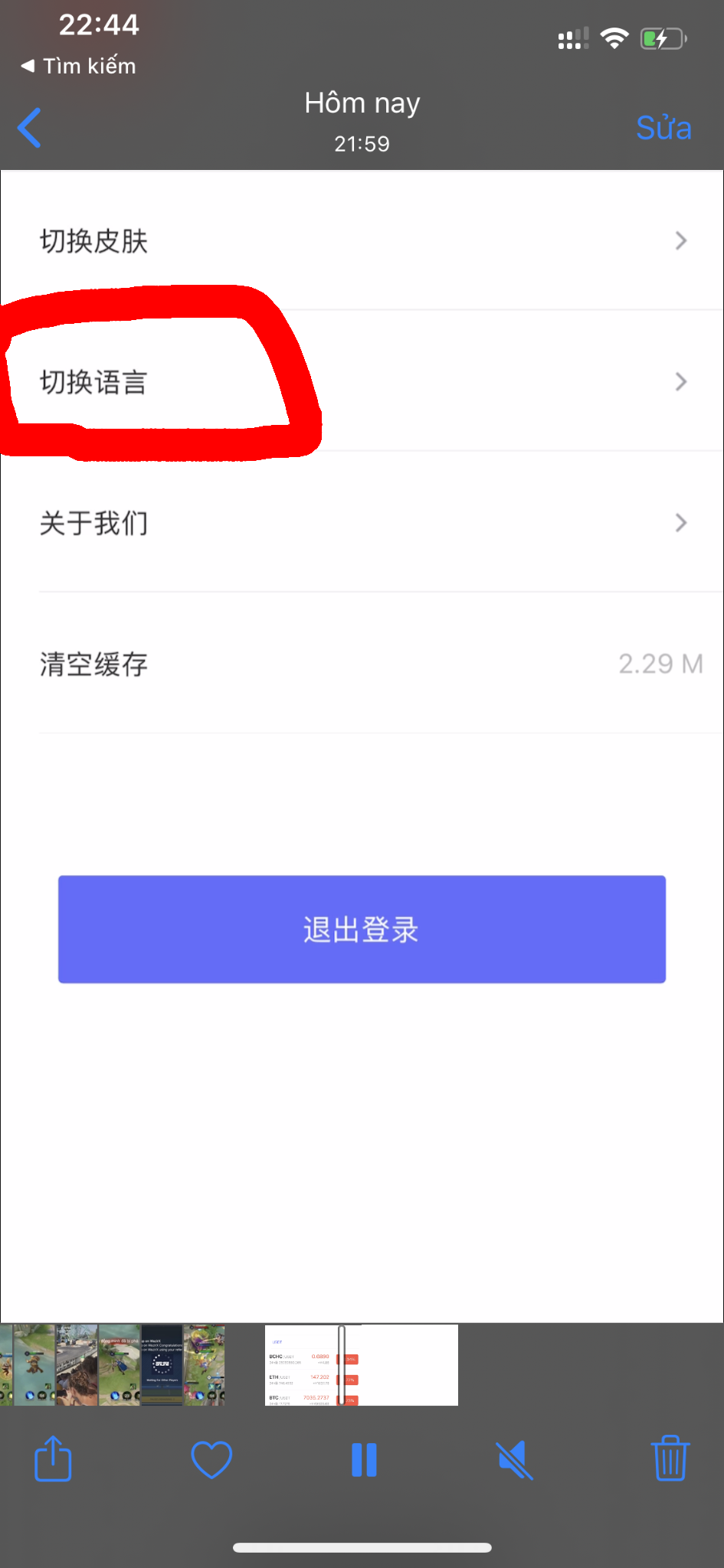Viewport: 724px width, 1568px height.
Task: Tap Sửa to edit the video
Action: (x=663, y=128)
